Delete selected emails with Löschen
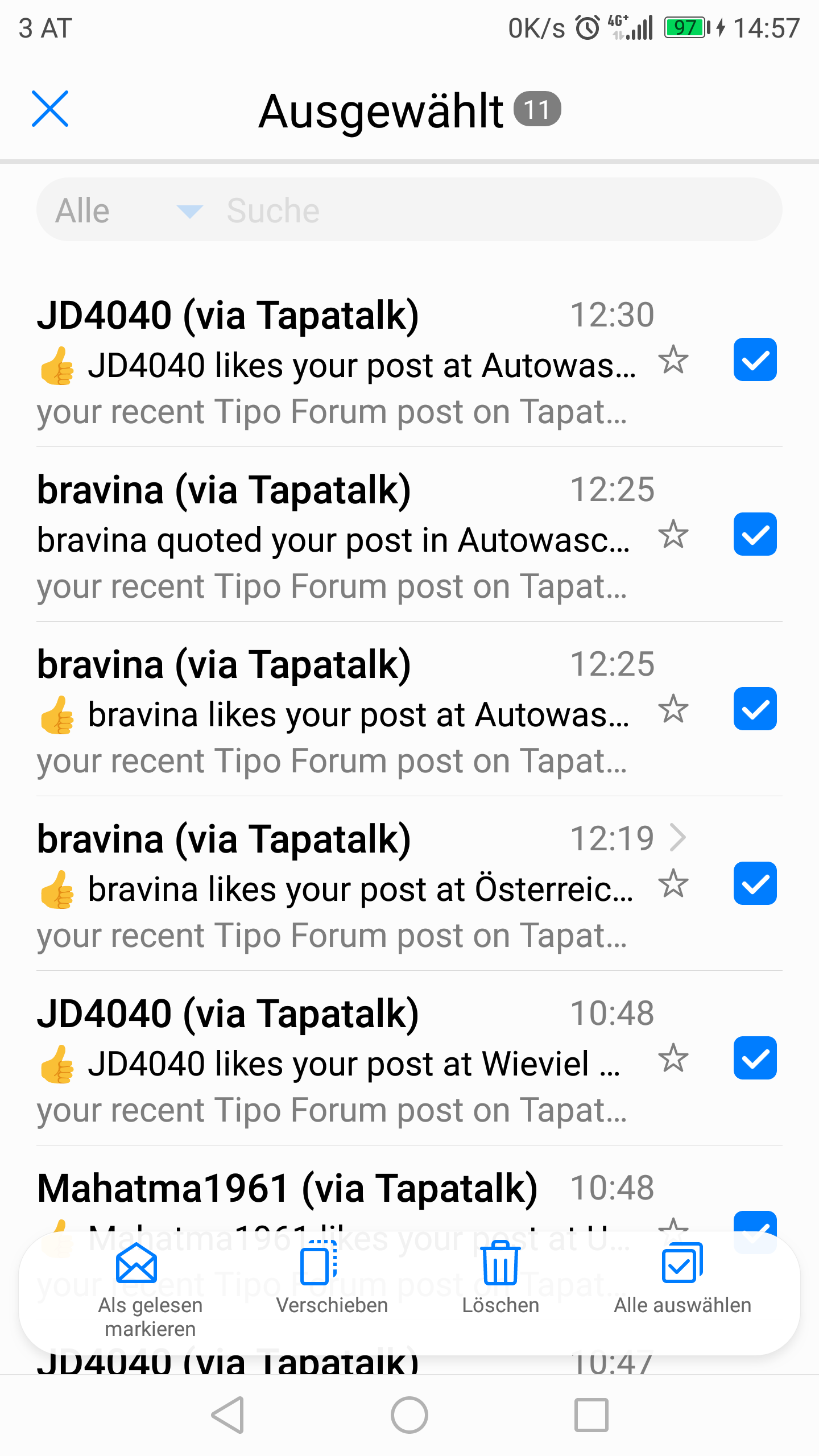This screenshot has width=819, height=1456. point(500,1280)
